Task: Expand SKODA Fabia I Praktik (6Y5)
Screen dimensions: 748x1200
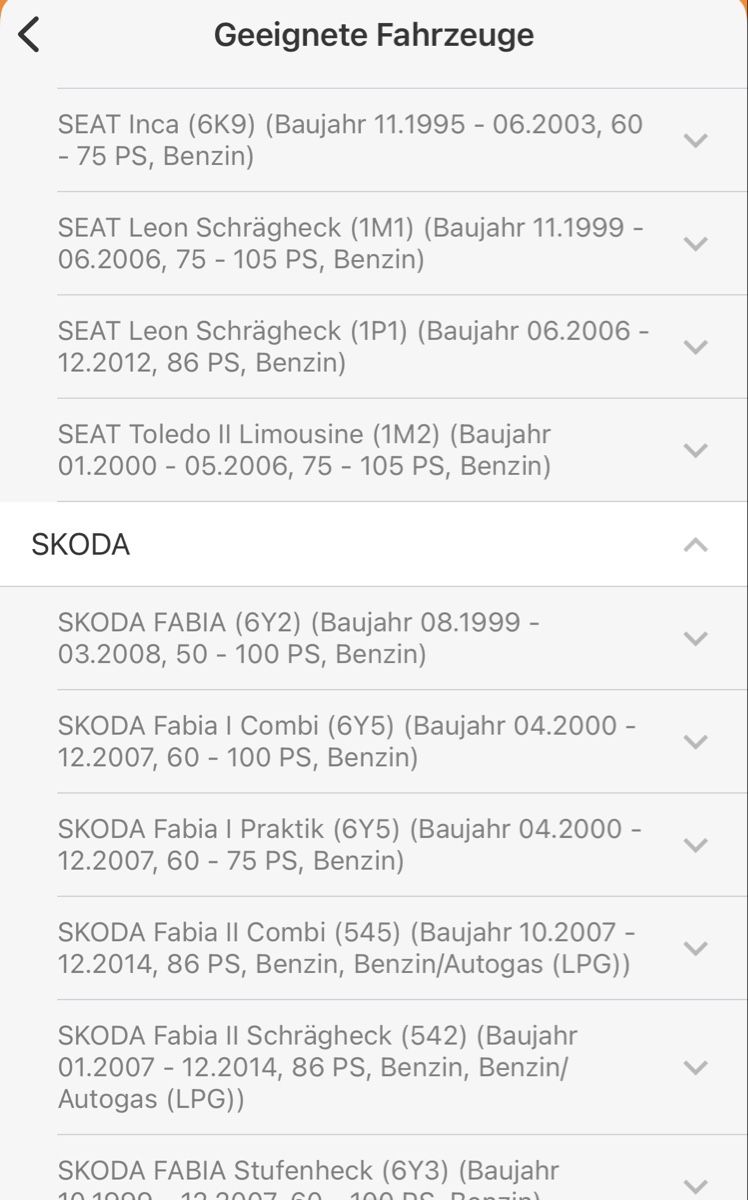Action: coord(695,844)
